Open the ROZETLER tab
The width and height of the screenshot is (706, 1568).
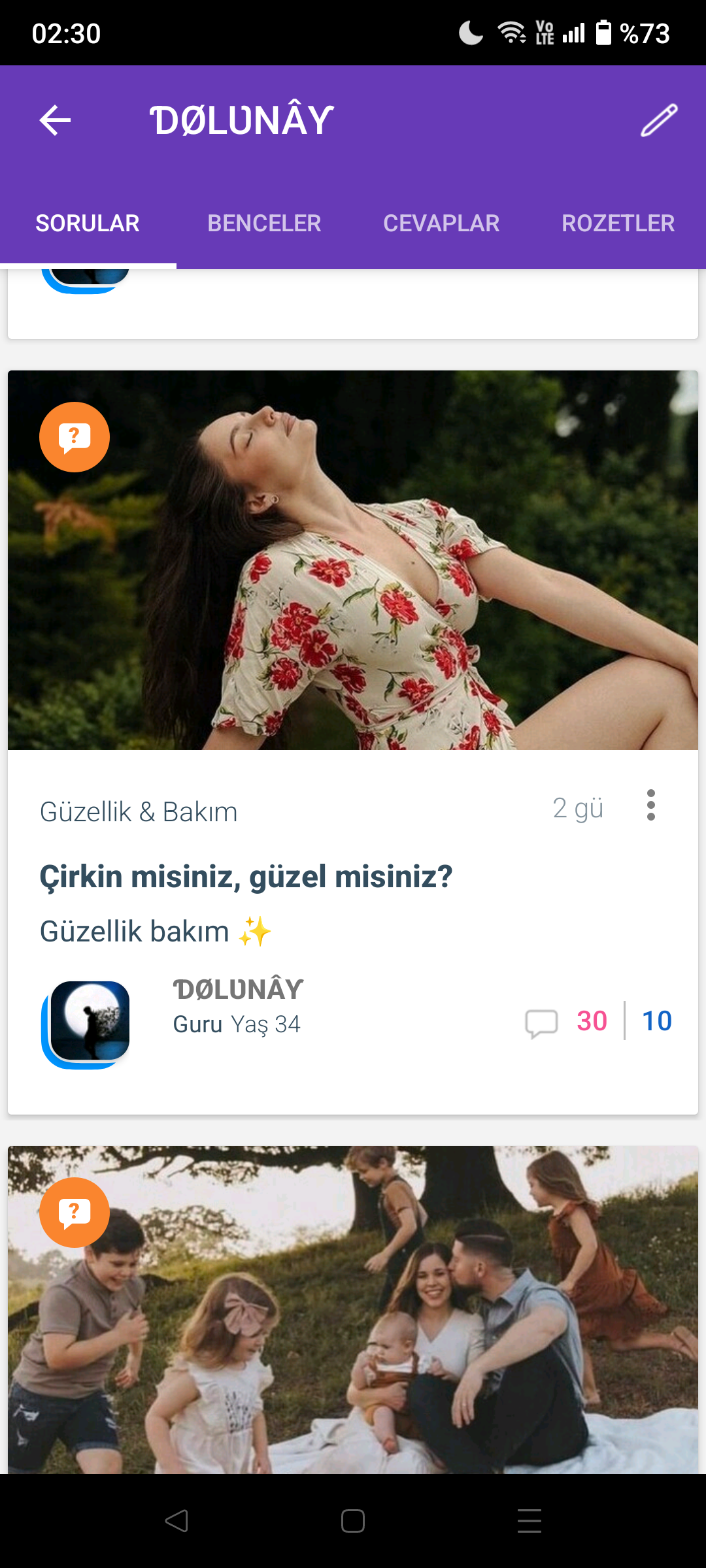pyautogui.click(x=618, y=223)
